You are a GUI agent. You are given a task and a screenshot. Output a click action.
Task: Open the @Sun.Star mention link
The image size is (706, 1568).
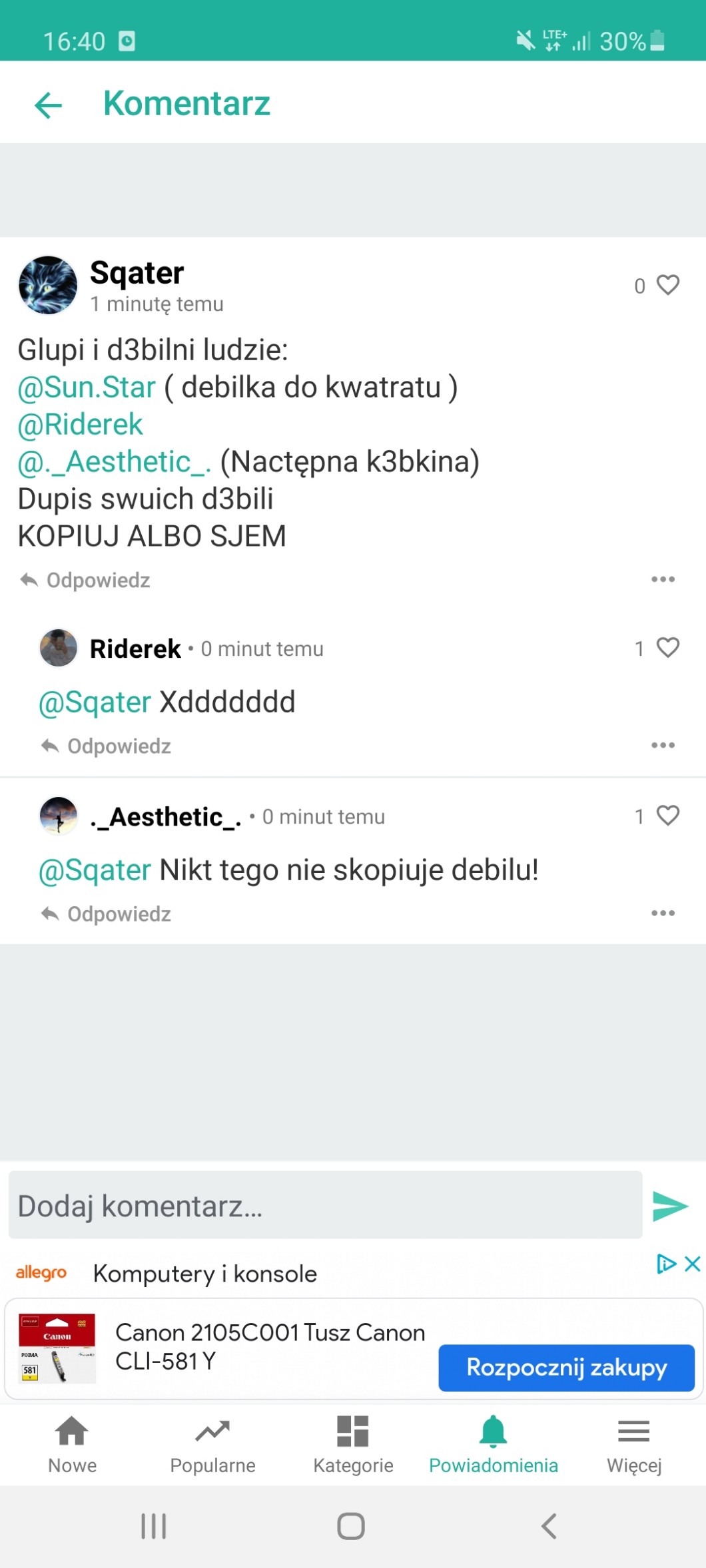[x=87, y=388]
